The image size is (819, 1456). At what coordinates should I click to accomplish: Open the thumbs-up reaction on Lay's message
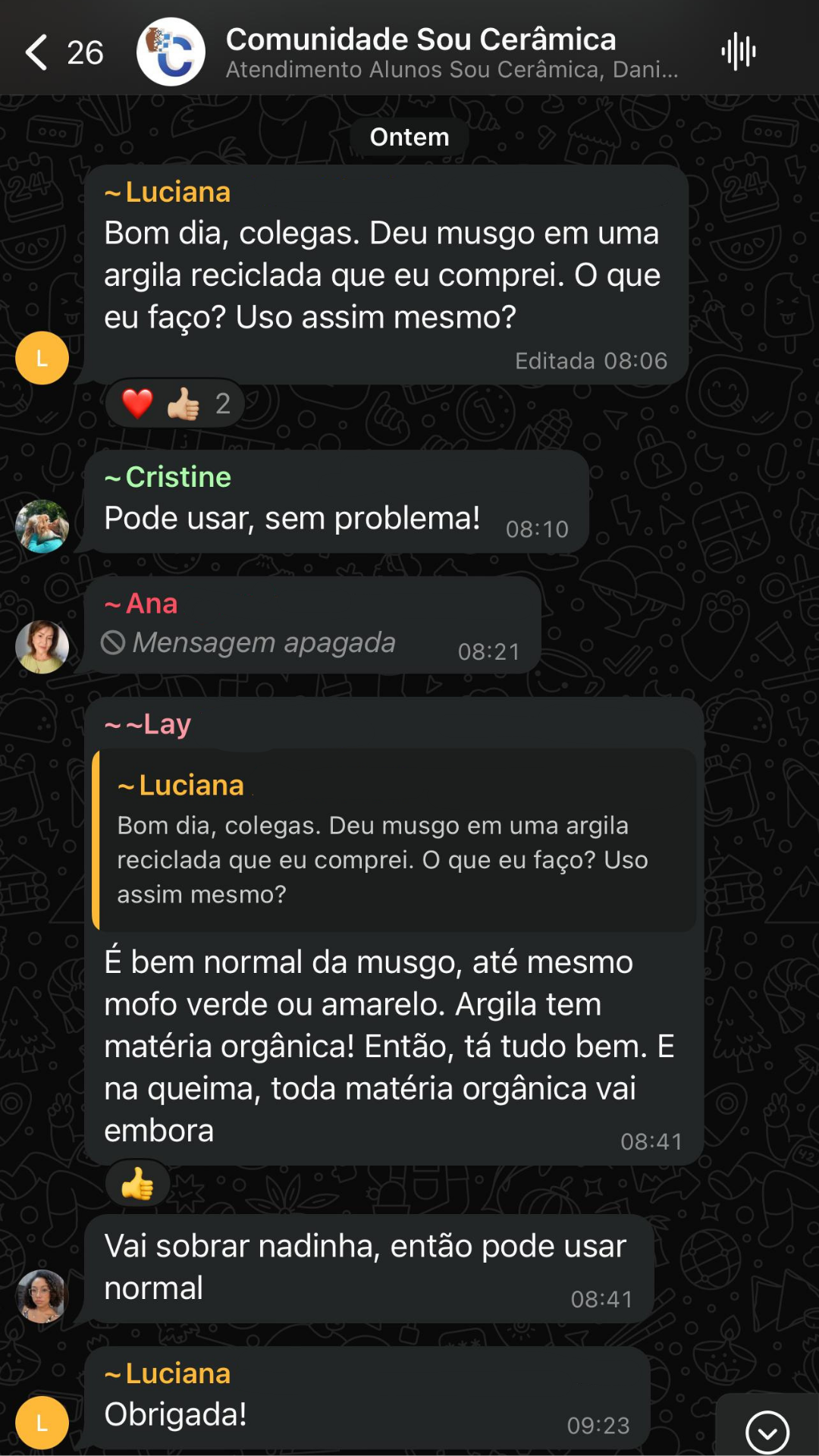coord(137,1184)
